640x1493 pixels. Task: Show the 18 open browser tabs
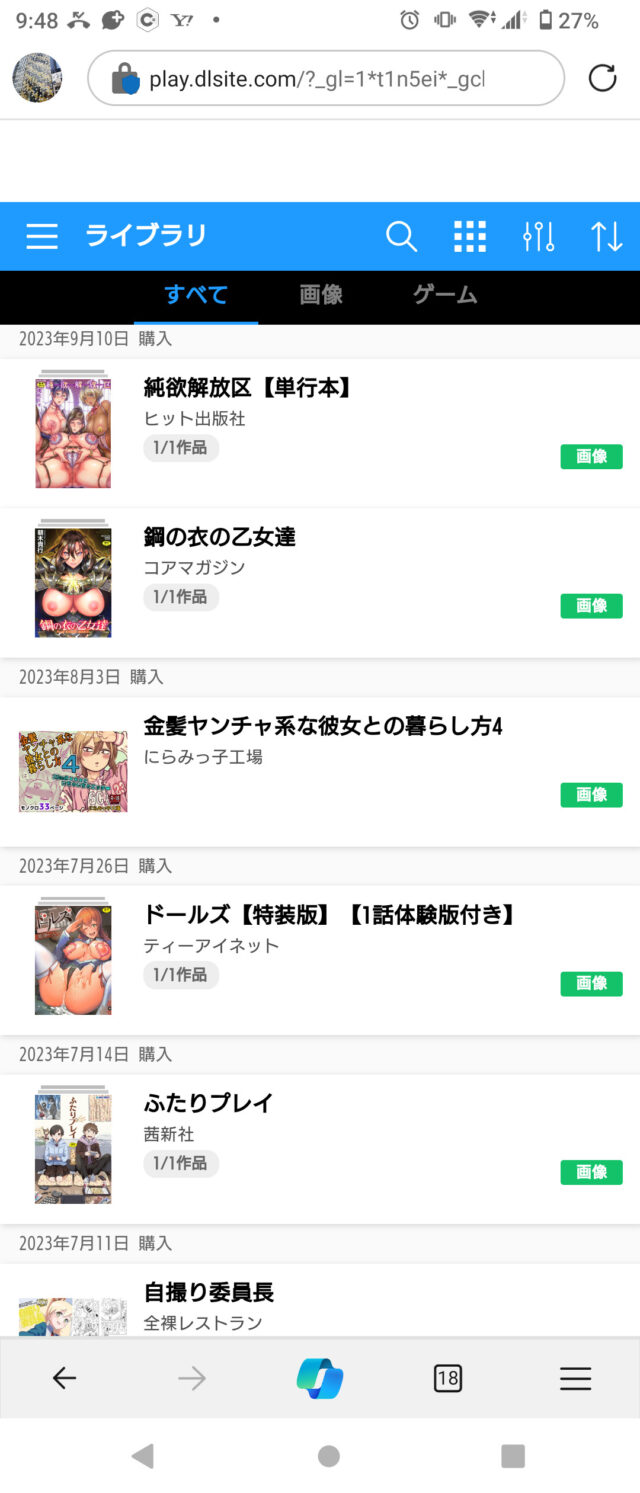coord(447,1379)
